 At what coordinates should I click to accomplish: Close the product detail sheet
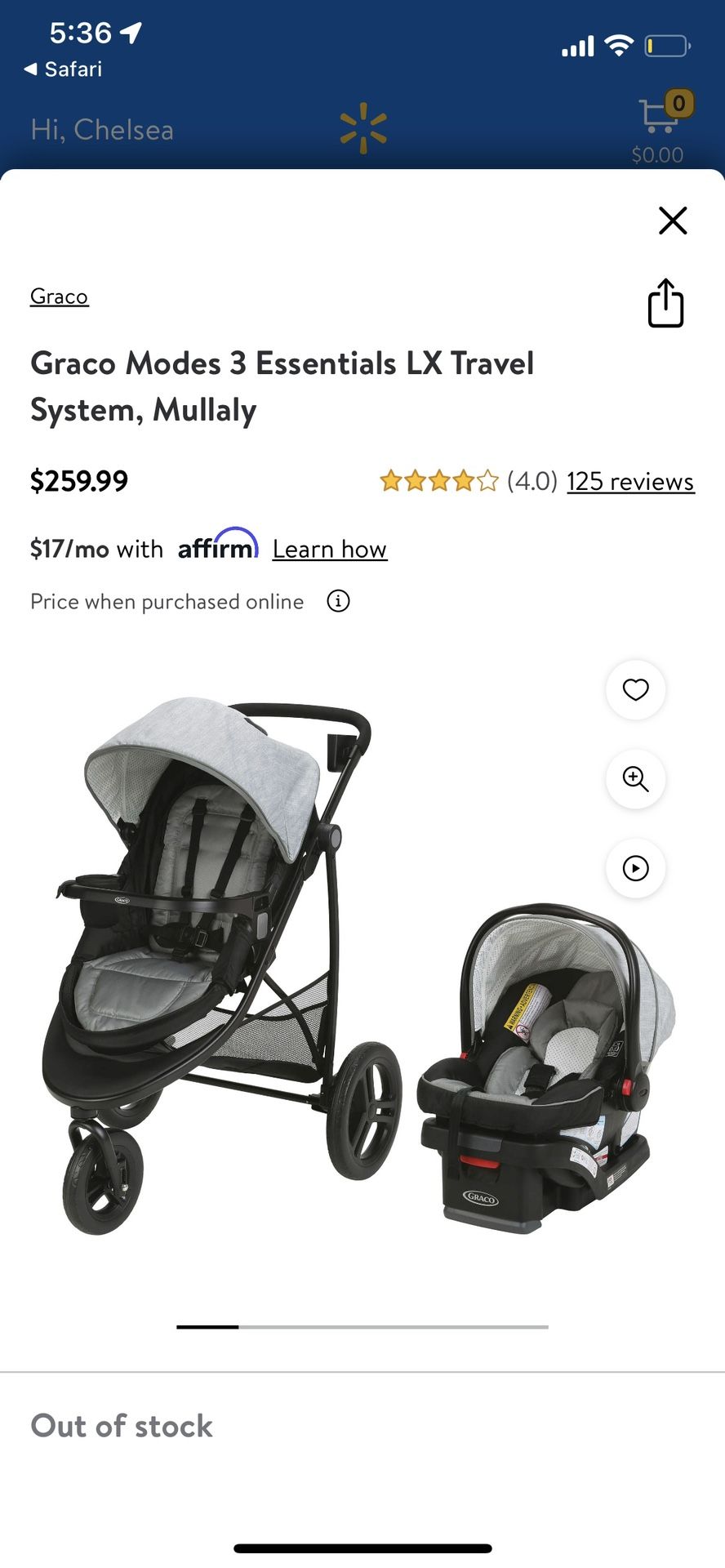(x=673, y=220)
